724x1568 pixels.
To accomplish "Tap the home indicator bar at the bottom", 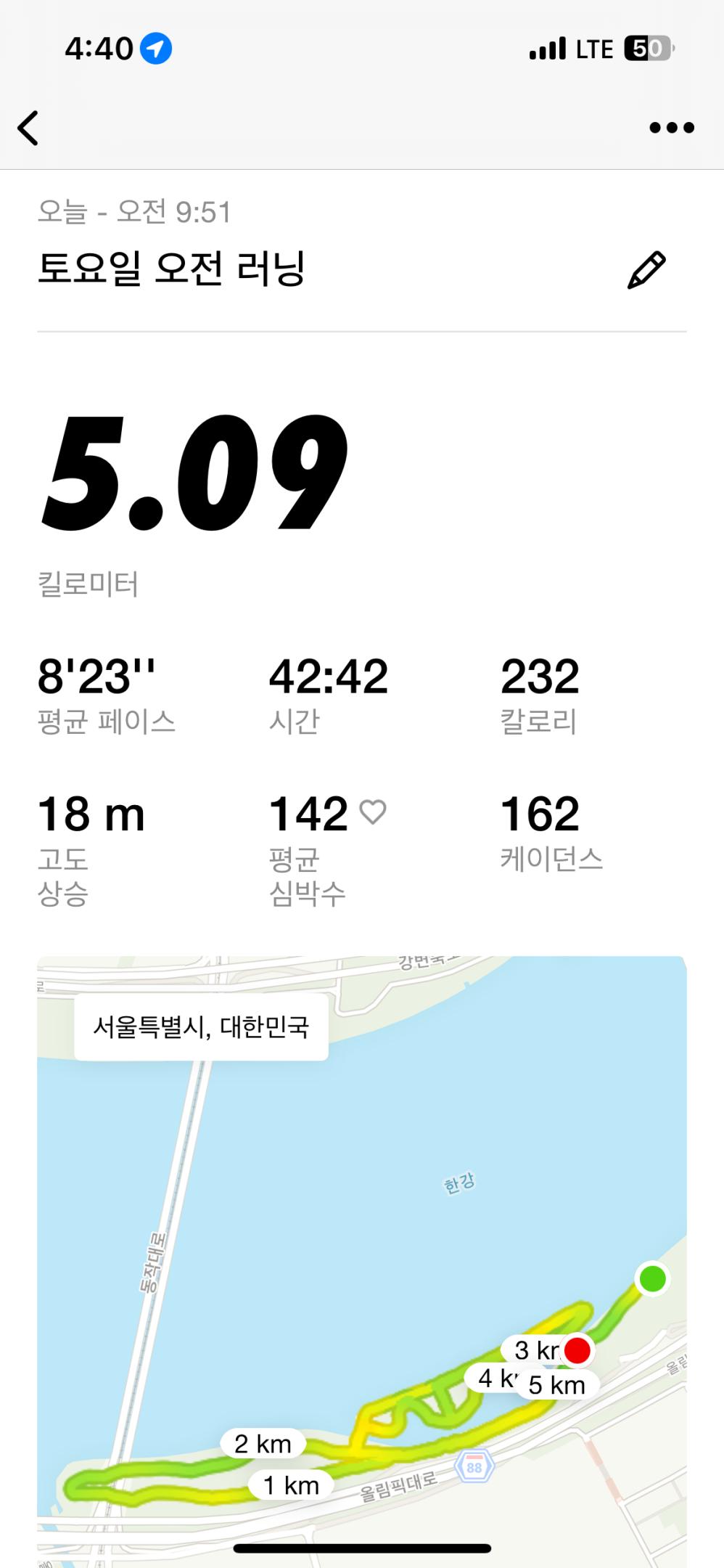I will coord(361,1548).
